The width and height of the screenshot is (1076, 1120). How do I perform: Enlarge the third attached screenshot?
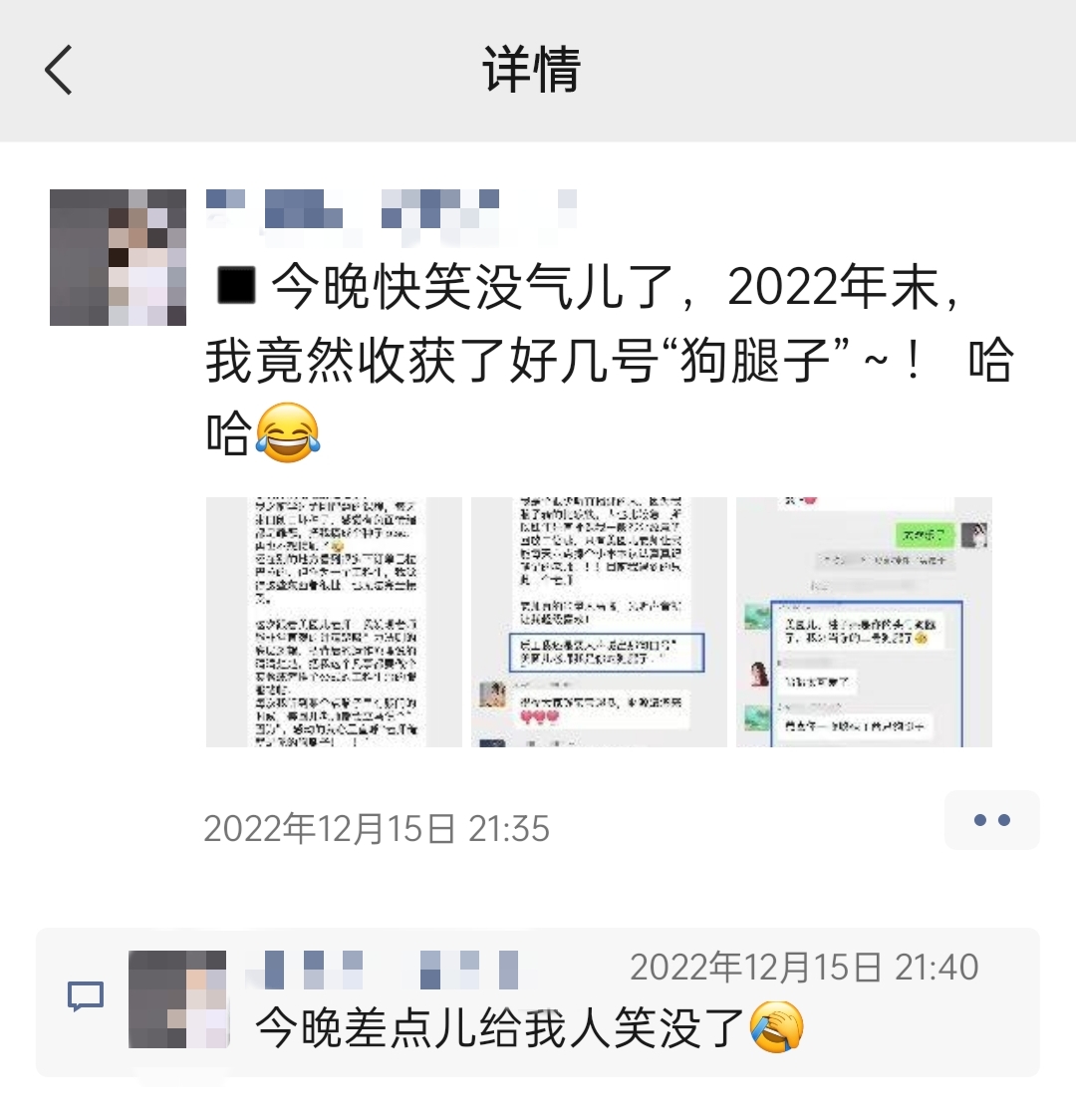[x=864, y=622]
